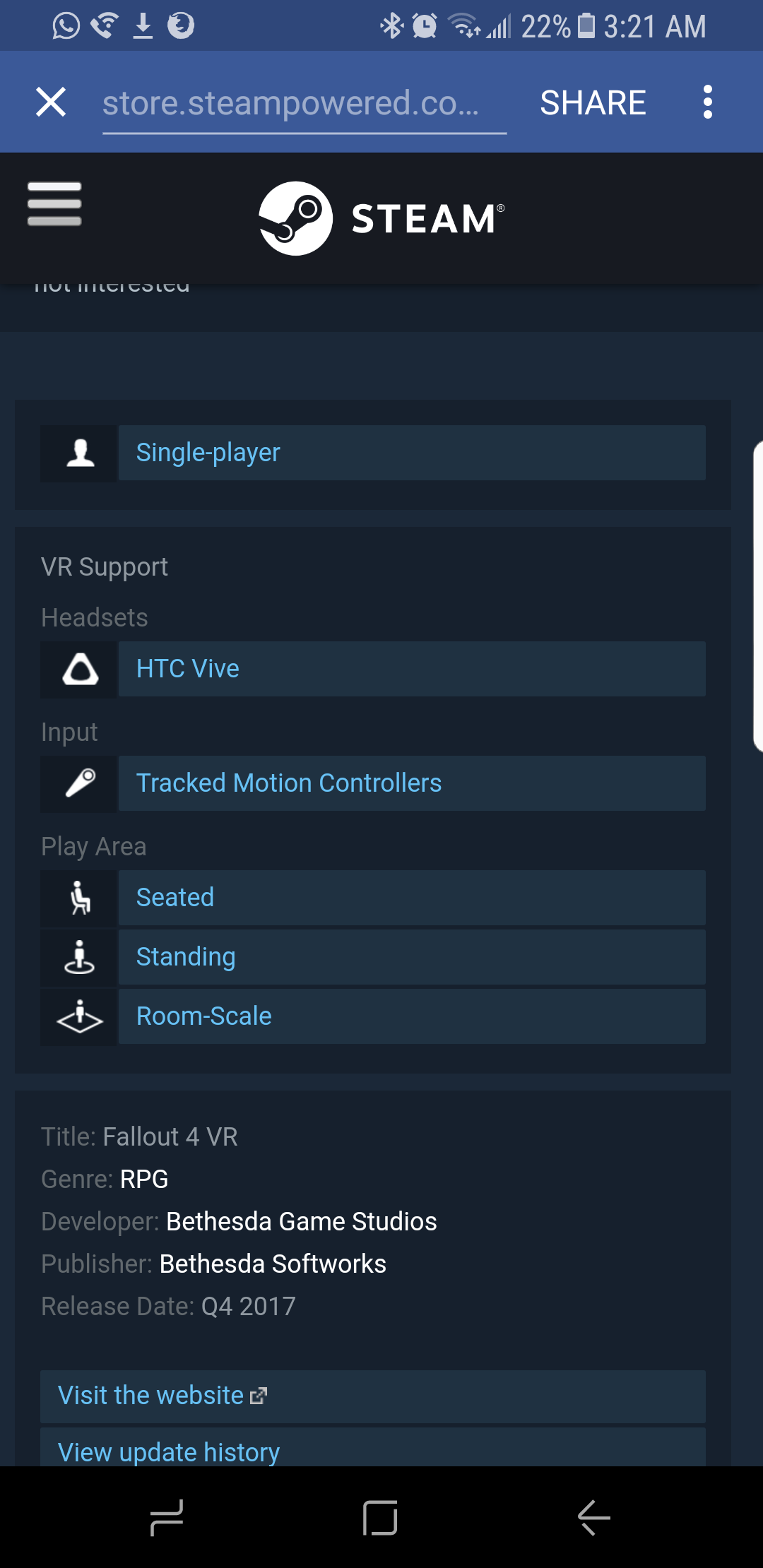Tap the RPG genre link
This screenshot has width=763, height=1568.
[x=144, y=1180]
